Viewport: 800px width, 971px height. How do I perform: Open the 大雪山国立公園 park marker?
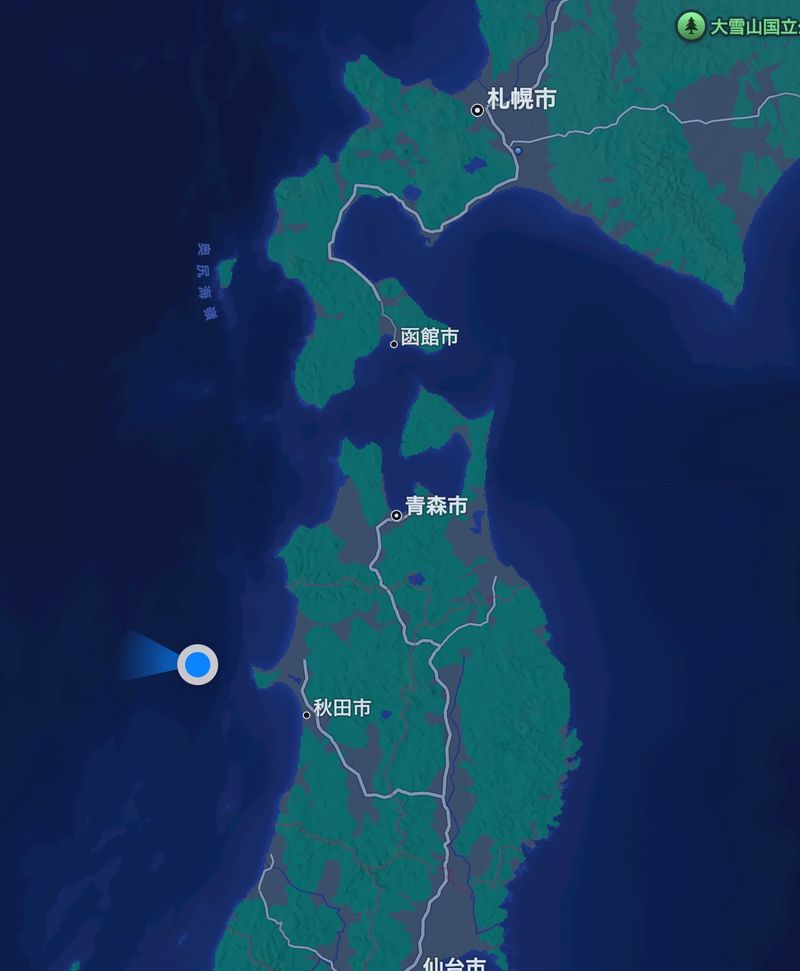coord(691,26)
